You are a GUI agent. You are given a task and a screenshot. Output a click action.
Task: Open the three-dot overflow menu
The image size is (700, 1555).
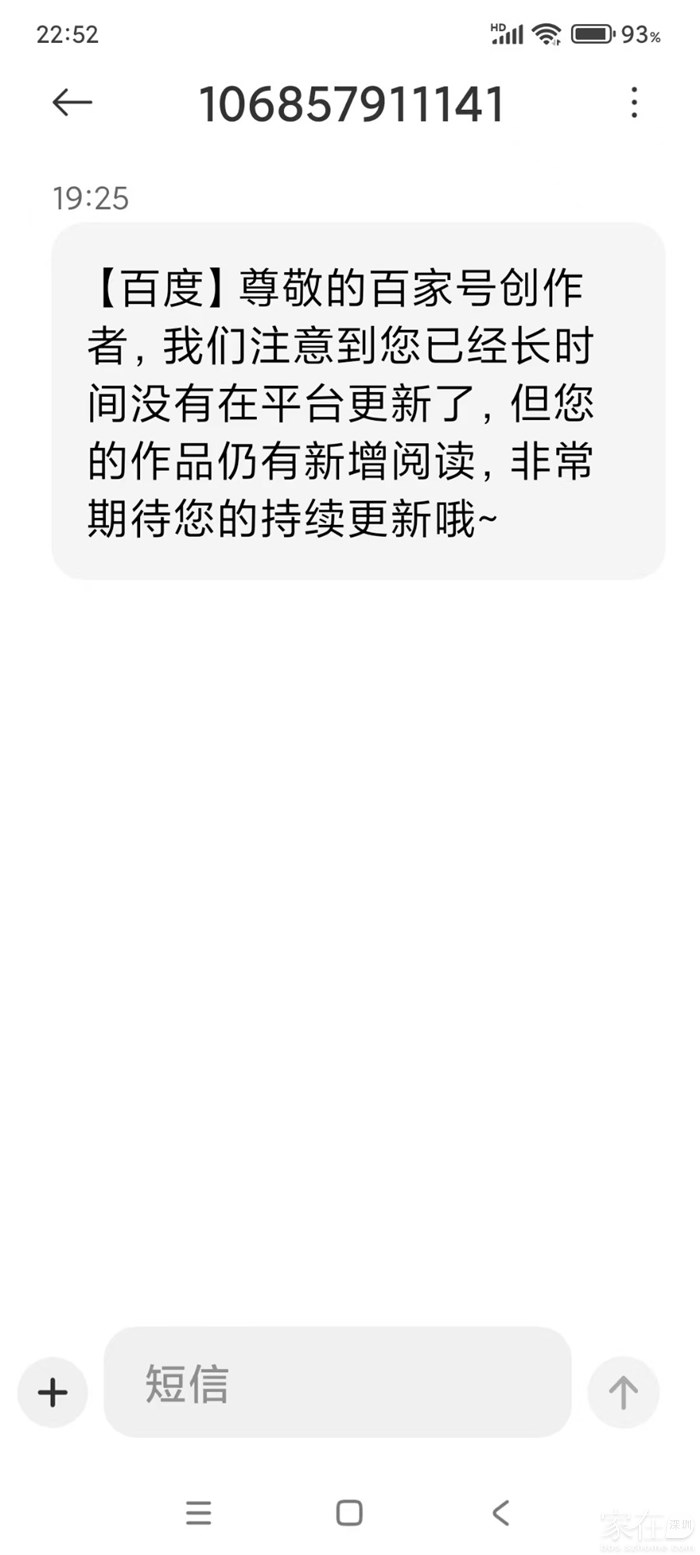(x=634, y=103)
